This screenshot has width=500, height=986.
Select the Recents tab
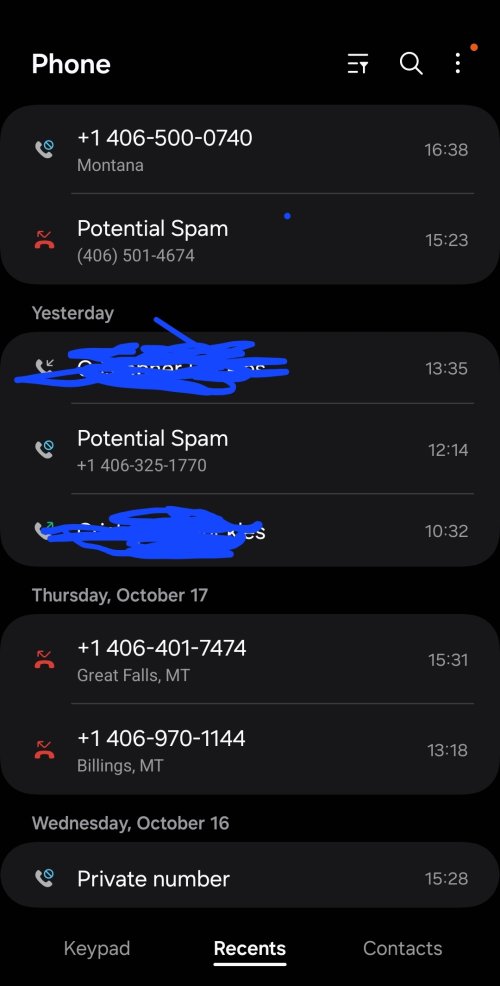(x=250, y=948)
